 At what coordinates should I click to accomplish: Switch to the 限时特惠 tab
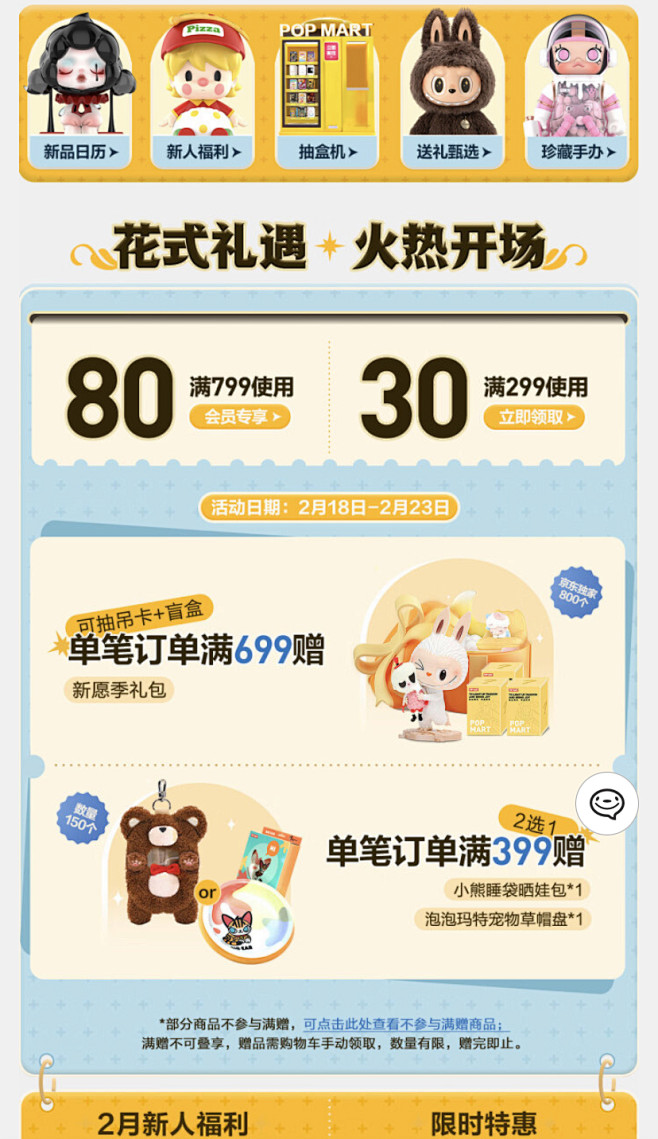click(x=484, y=1122)
